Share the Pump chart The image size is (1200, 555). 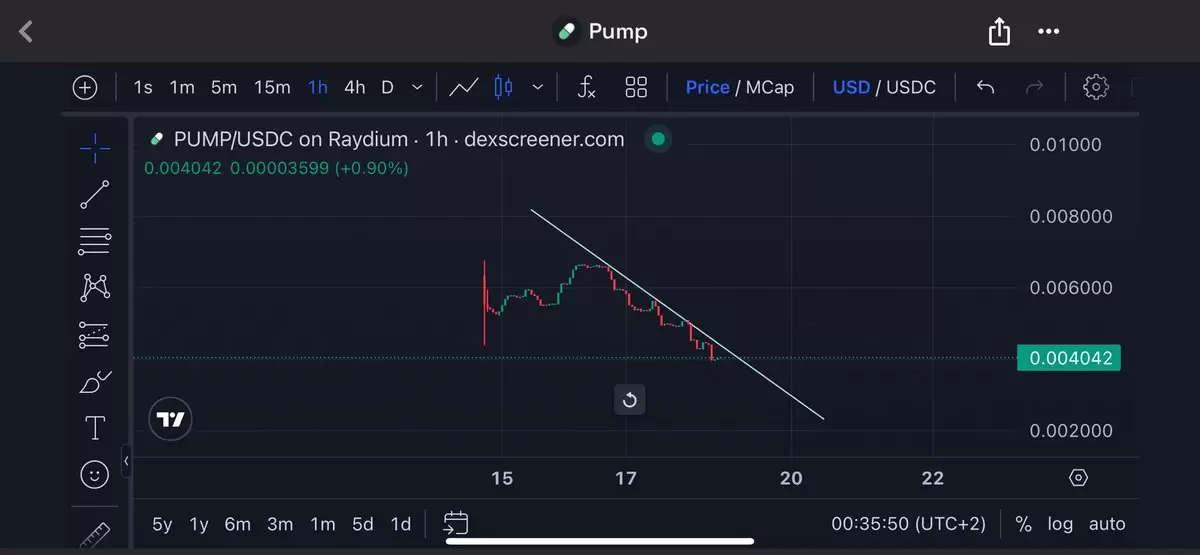coord(999,32)
